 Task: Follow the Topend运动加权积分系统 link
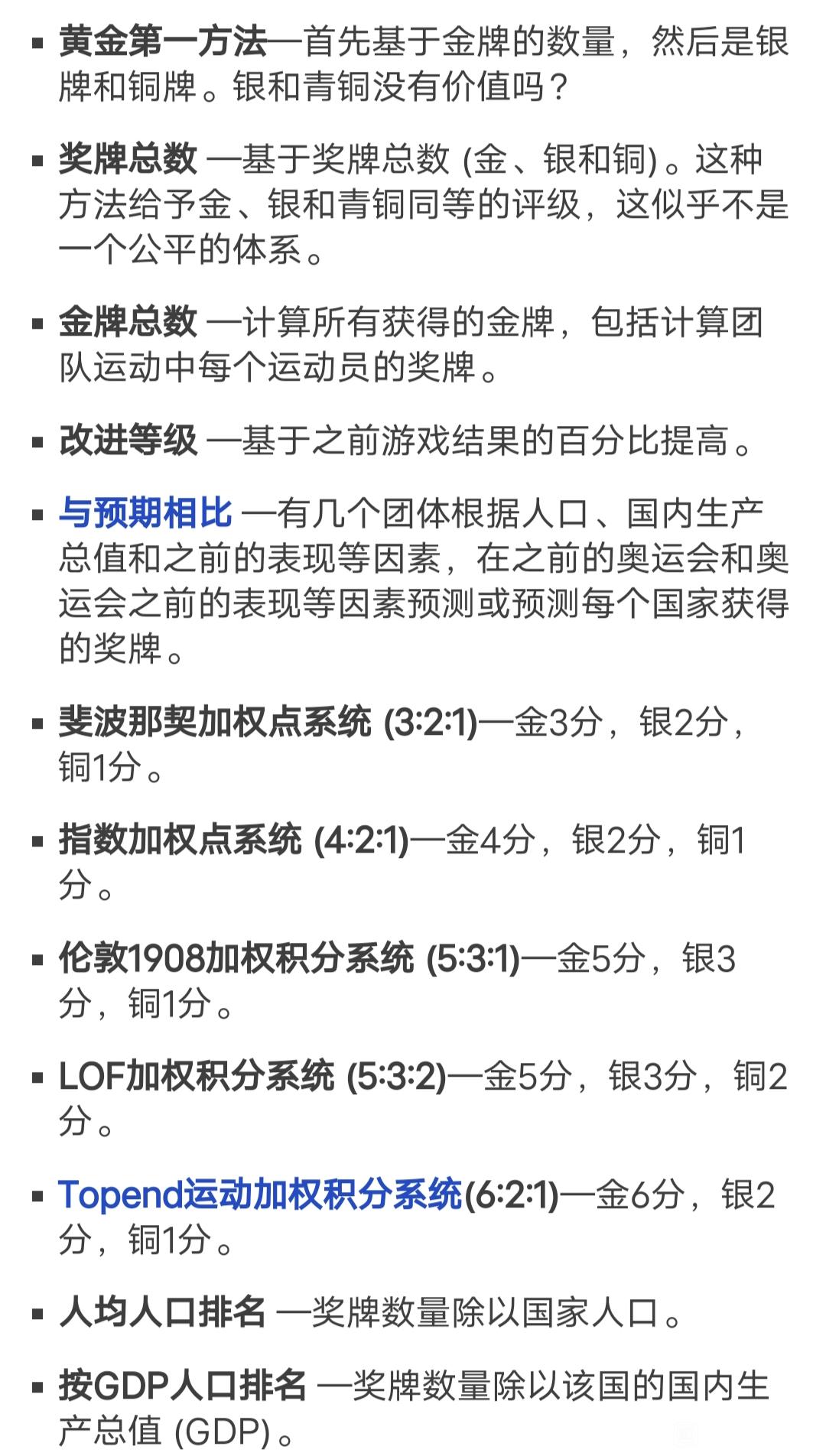coord(260,1194)
